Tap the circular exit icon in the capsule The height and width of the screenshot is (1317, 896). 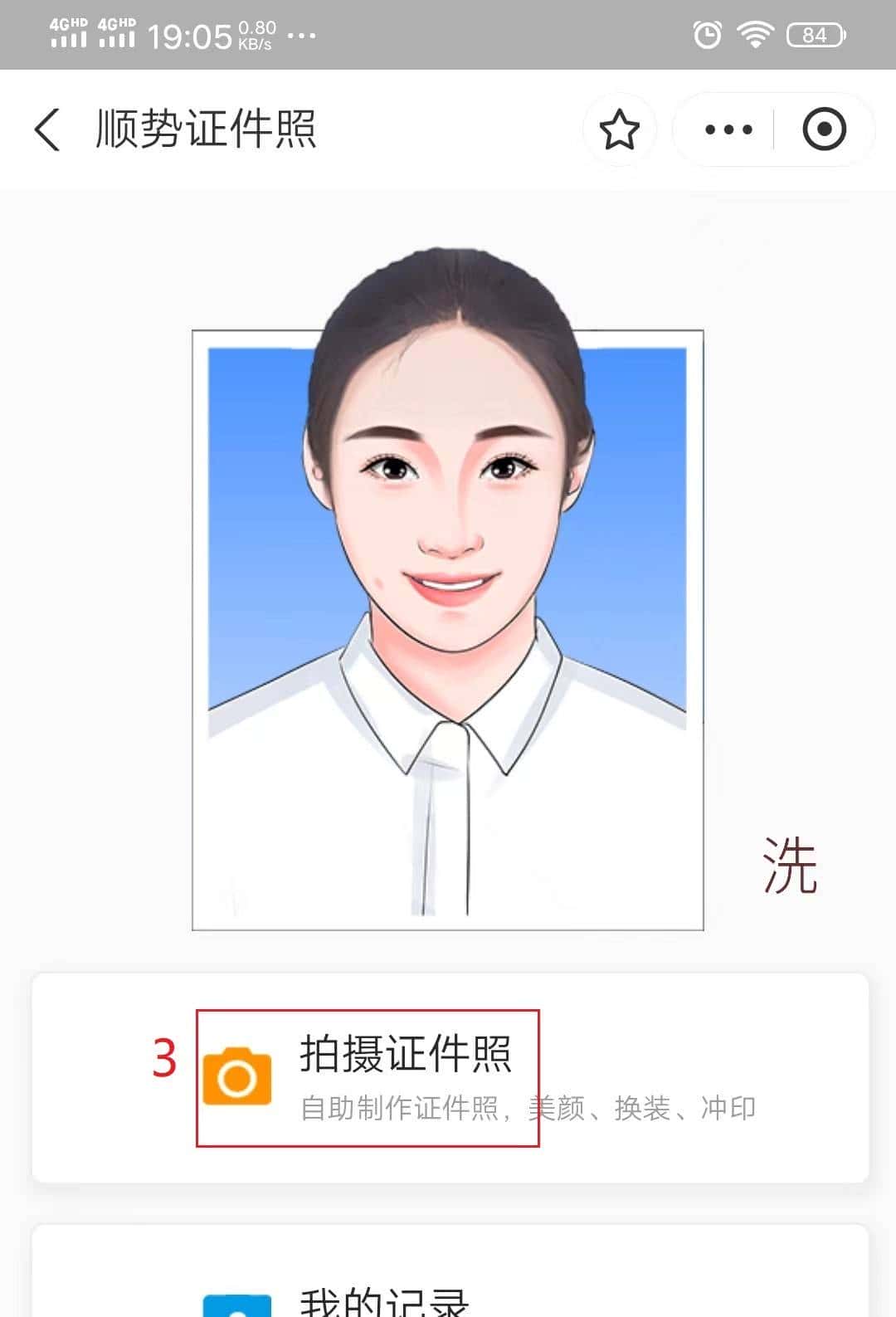(x=822, y=130)
